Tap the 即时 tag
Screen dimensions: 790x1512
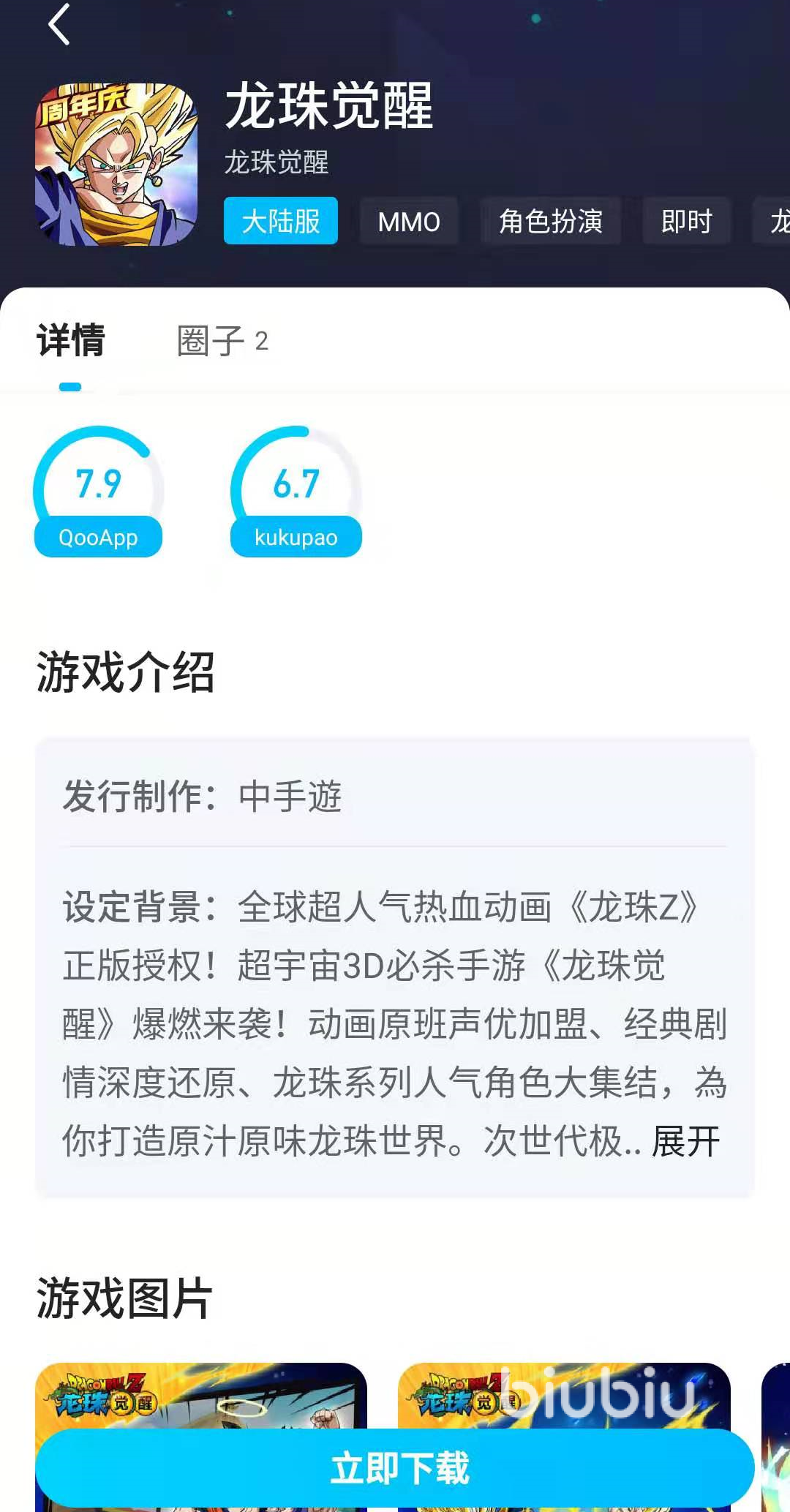coord(686,221)
